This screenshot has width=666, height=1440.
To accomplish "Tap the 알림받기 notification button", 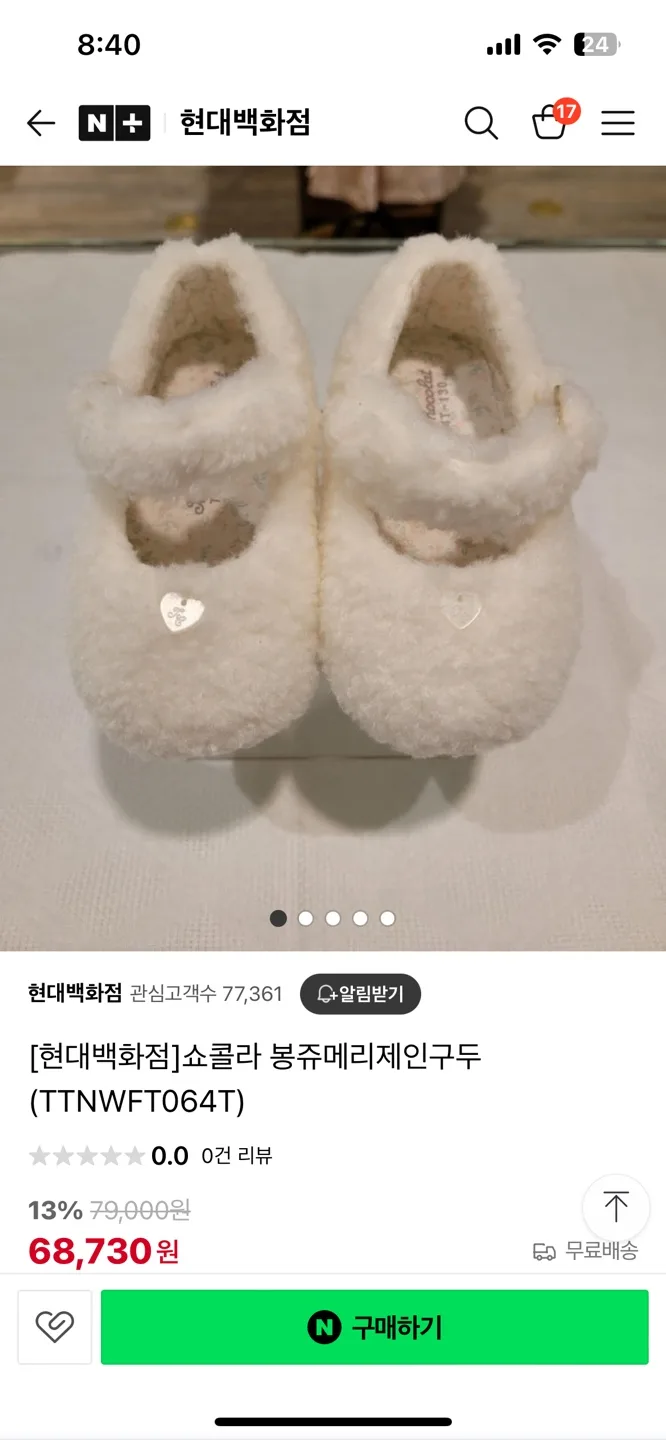I will (x=360, y=994).
